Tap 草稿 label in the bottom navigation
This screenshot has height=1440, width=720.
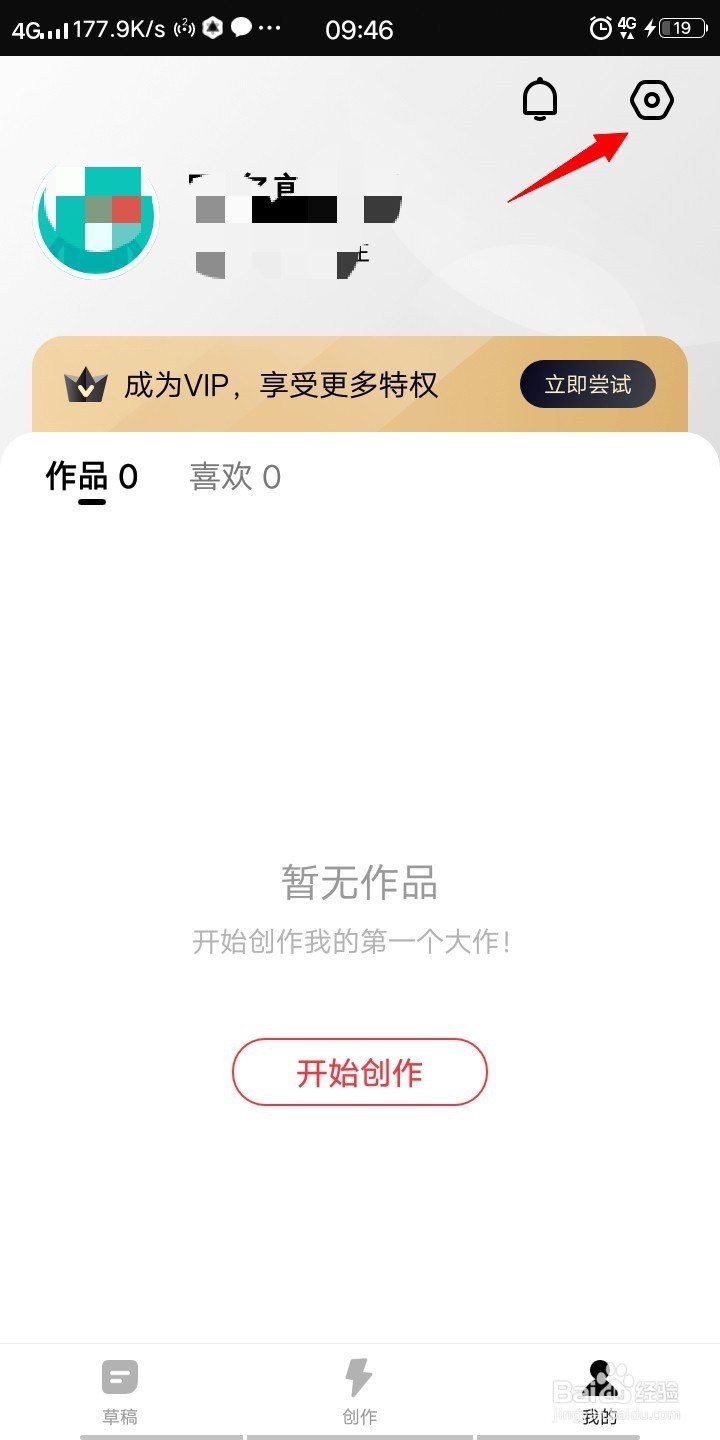click(119, 1416)
